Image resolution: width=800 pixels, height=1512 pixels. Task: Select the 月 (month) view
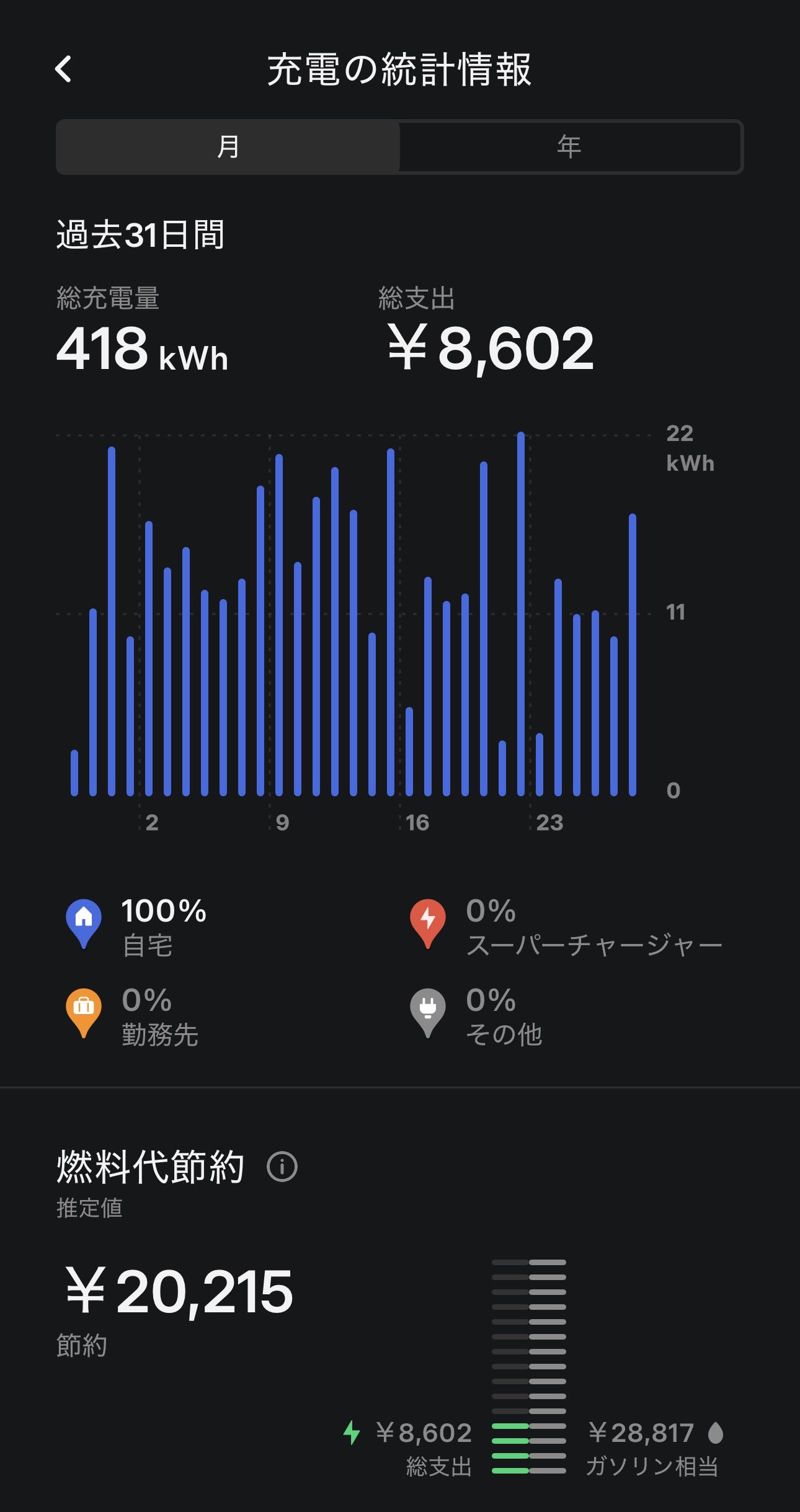228,147
